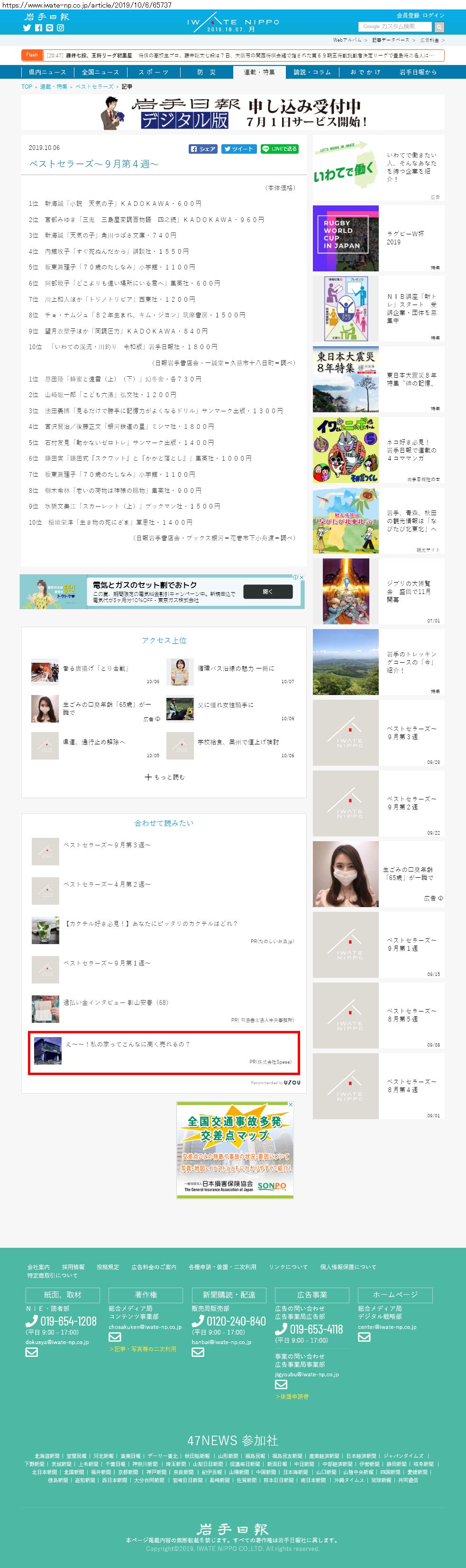Close the 全国交通事故多発交差点マップ ad
Image resolution: width=466 pixels, height=1568 pixels.
click(290, 1104)
